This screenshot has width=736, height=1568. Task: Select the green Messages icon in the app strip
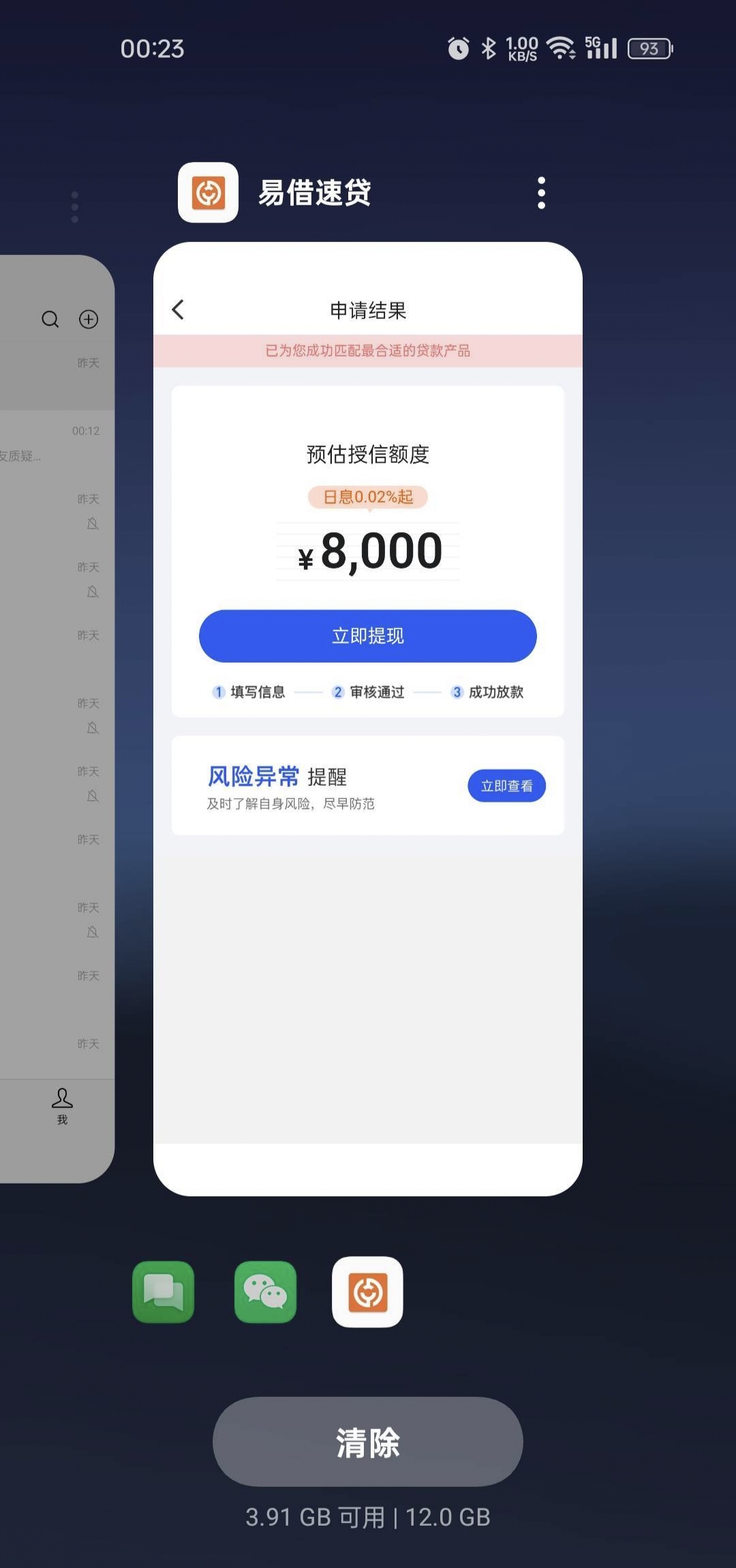click(x=163, y=1292)
